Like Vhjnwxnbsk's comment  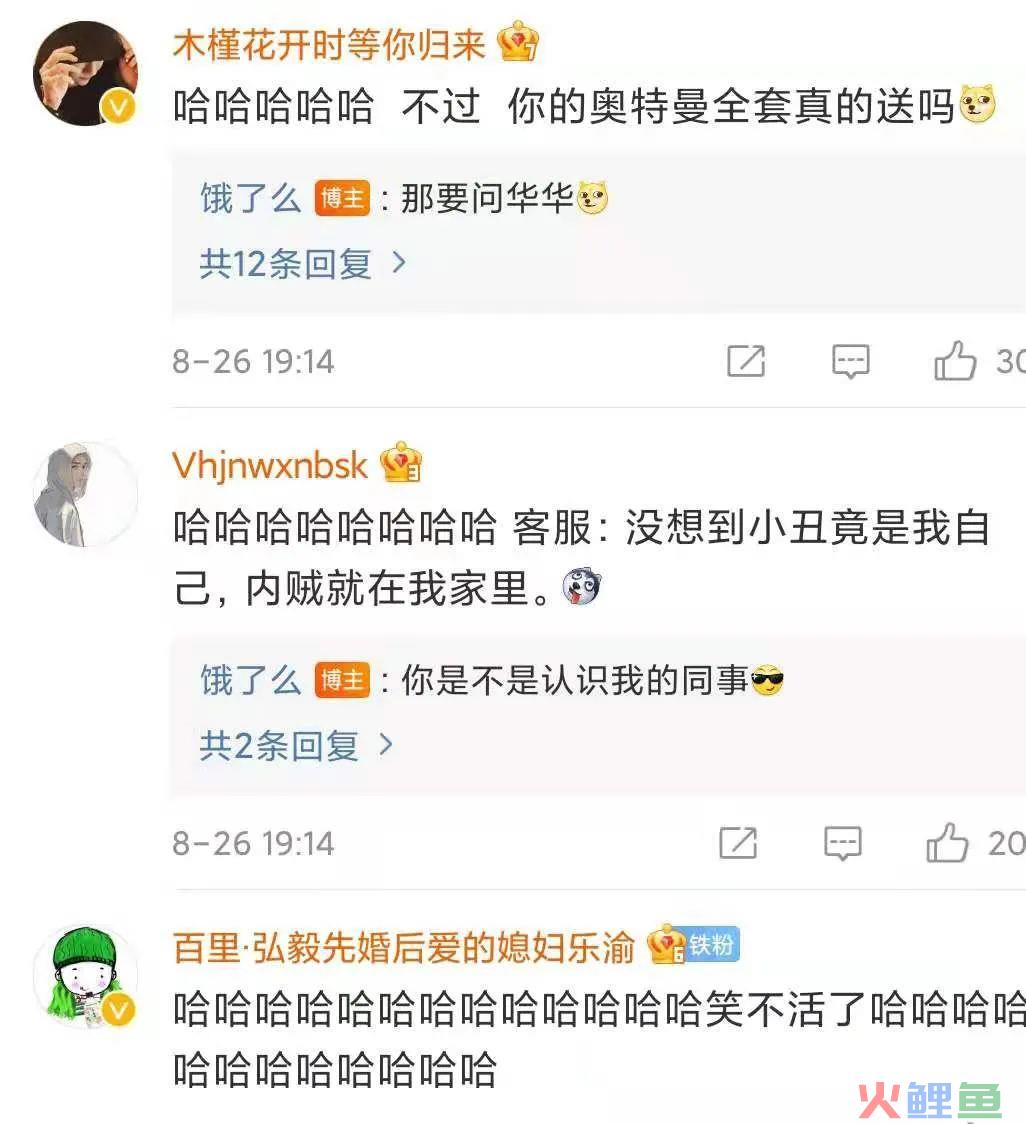coord(947,843)
